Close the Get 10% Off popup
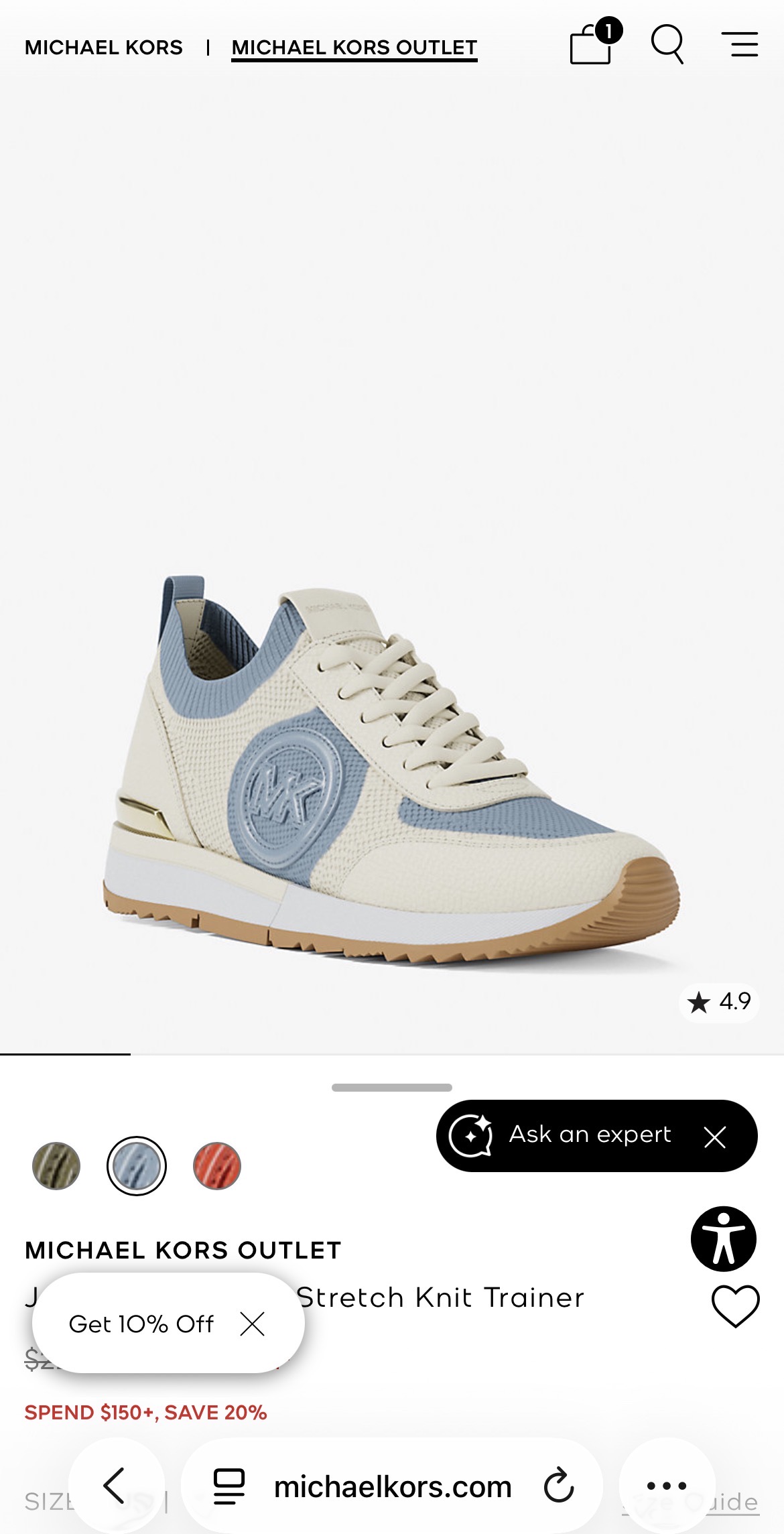 coord(253,1324)
